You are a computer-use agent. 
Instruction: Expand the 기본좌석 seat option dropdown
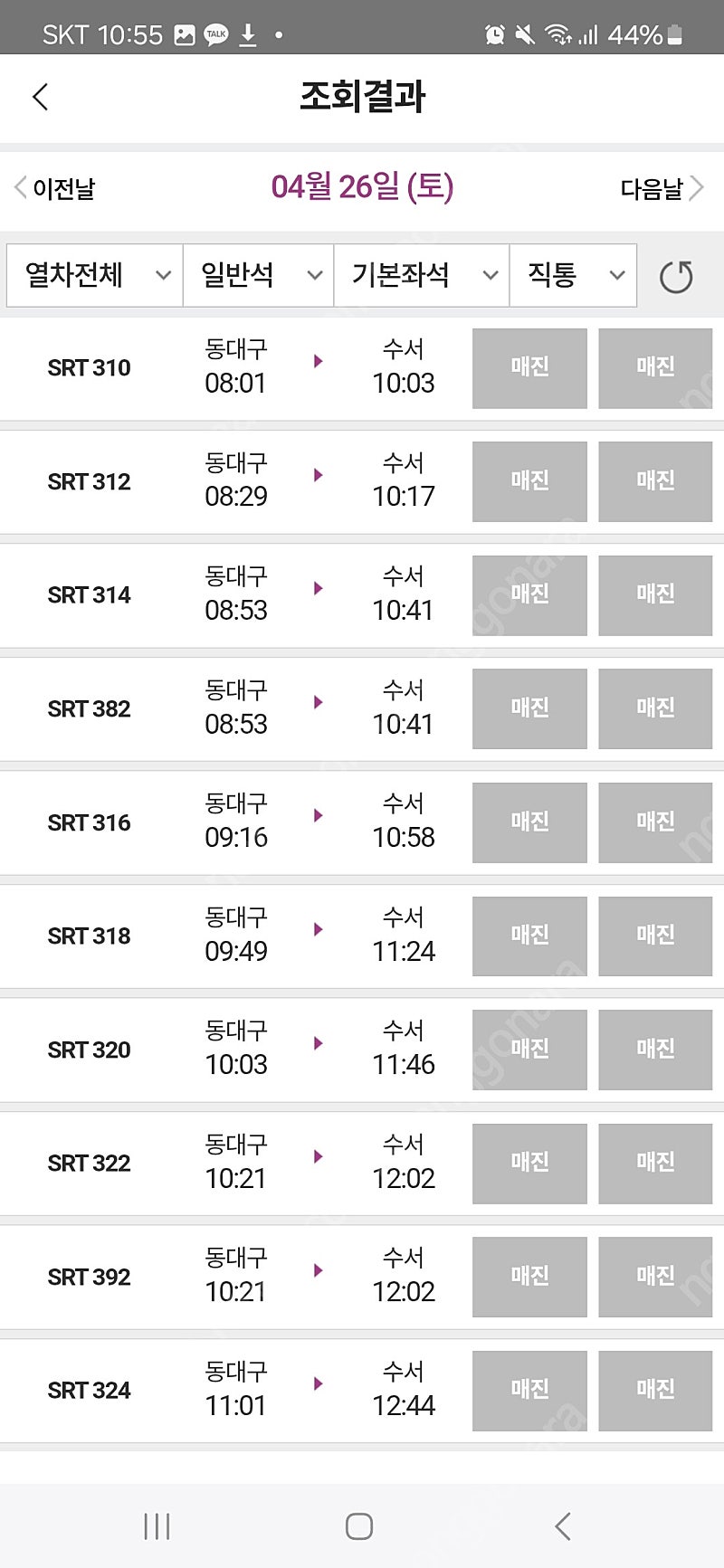click(x=422, y=275)
